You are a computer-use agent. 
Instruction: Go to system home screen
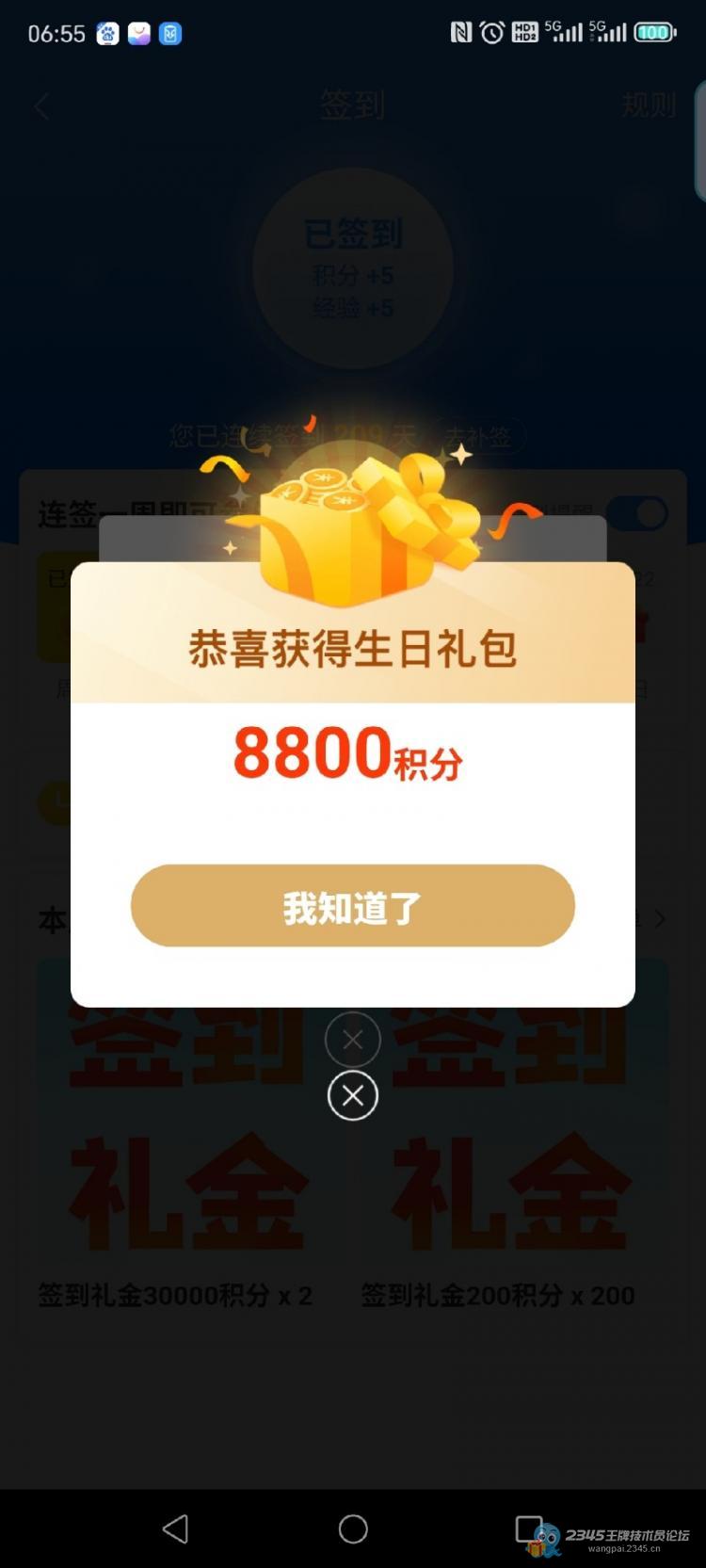click(x=353, y=1529)
